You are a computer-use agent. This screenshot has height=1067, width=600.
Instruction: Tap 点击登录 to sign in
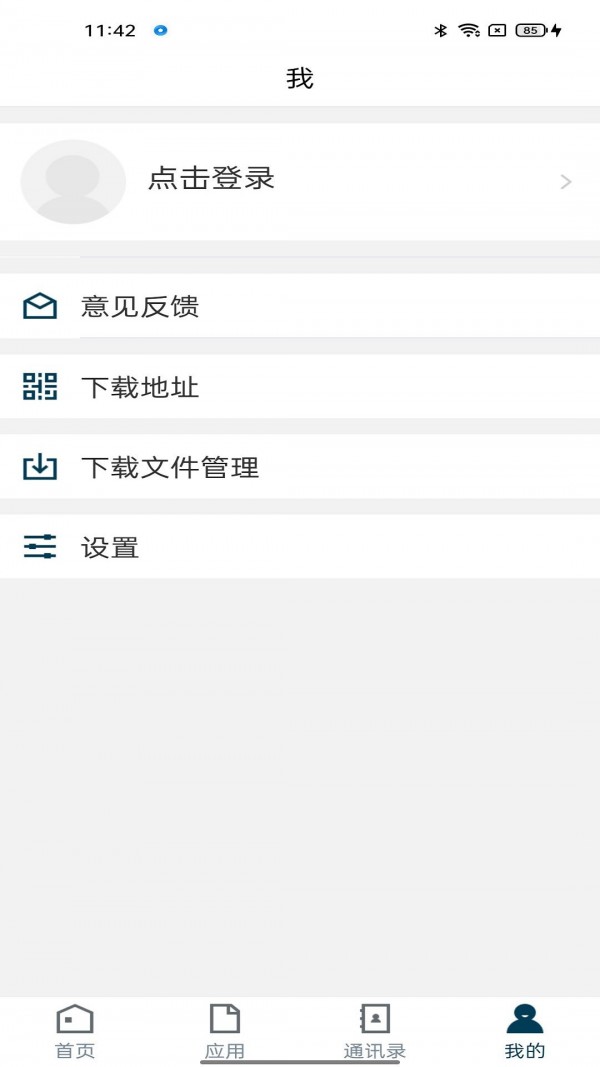click(211, 180)
